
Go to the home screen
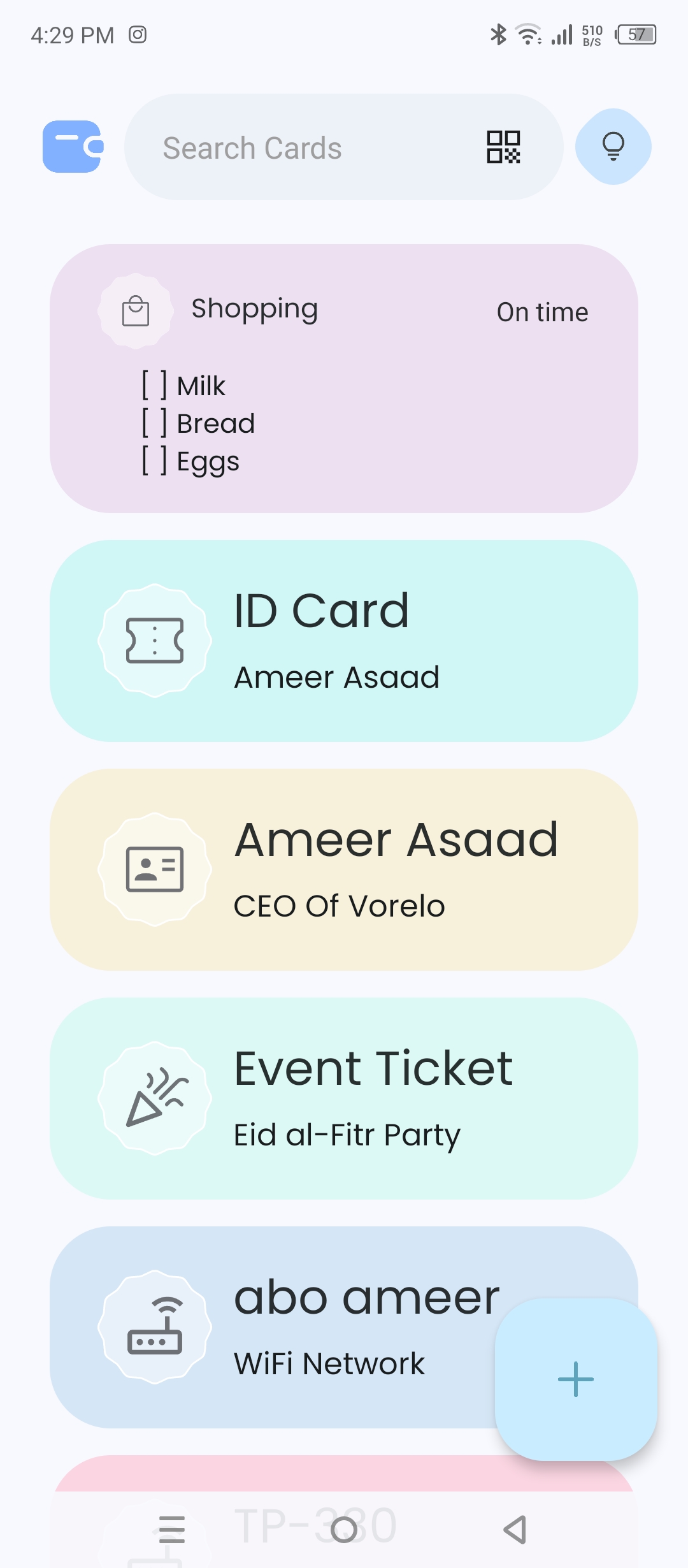coord(344,1530)
